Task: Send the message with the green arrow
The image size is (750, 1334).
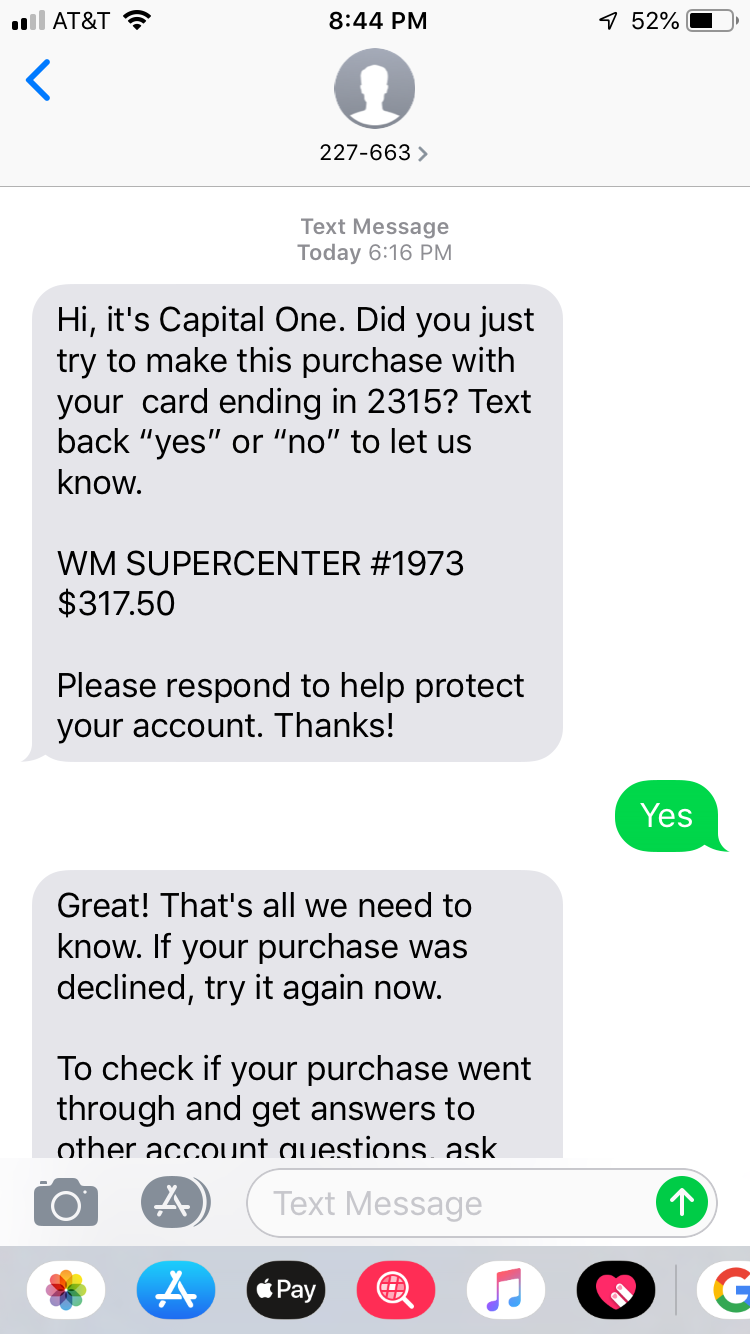Action: (x=682, y=1203)
